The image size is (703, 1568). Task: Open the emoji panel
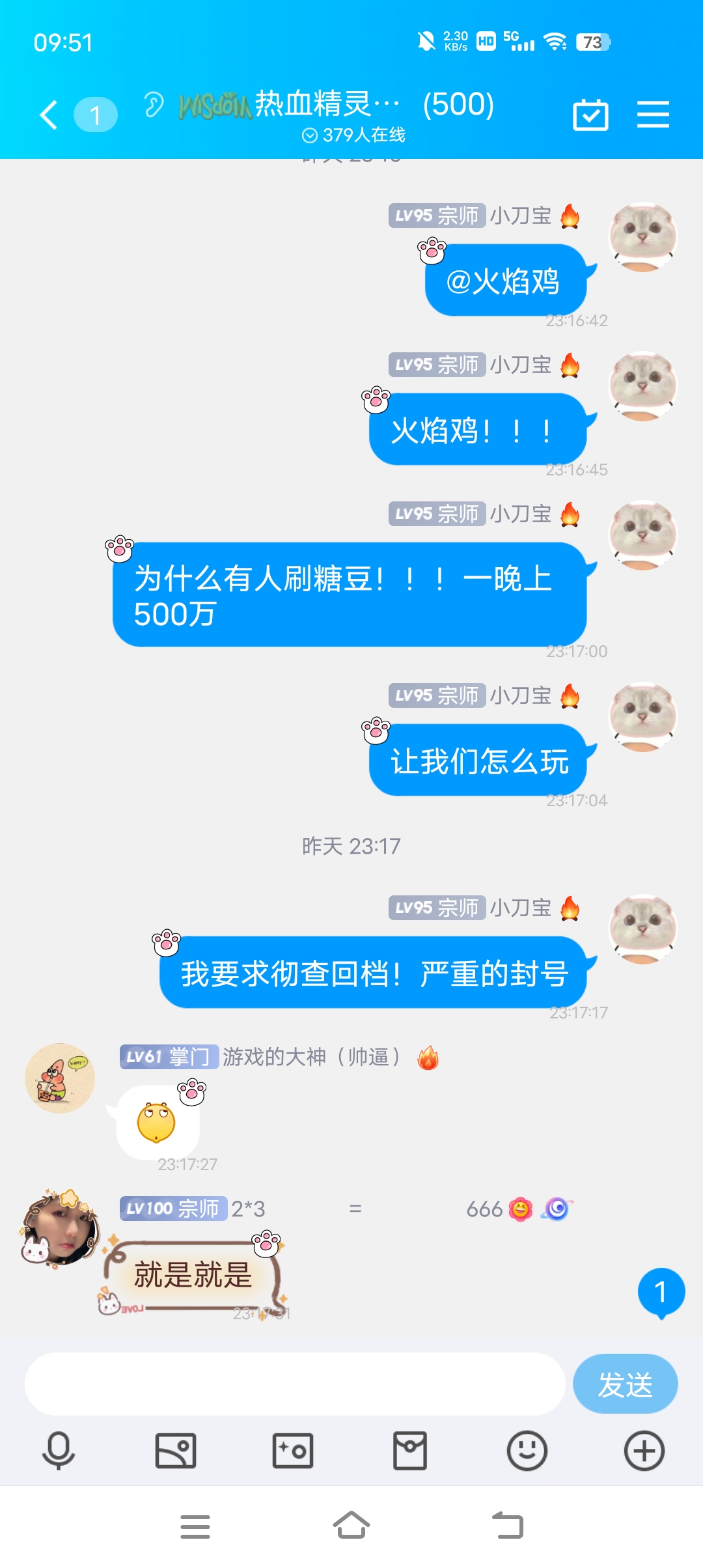tap(527, 1451)
